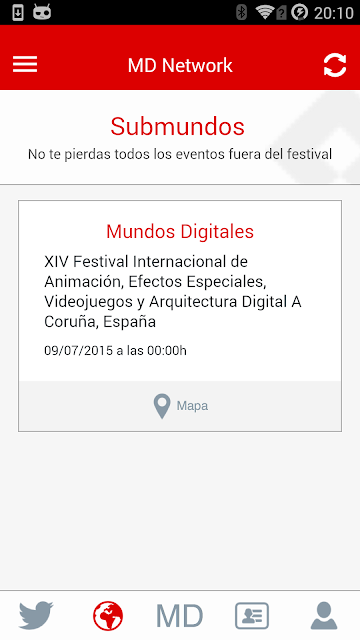Go to the MD tab
The width and height of the screenshot is (360, 640).
pos(180,616)
